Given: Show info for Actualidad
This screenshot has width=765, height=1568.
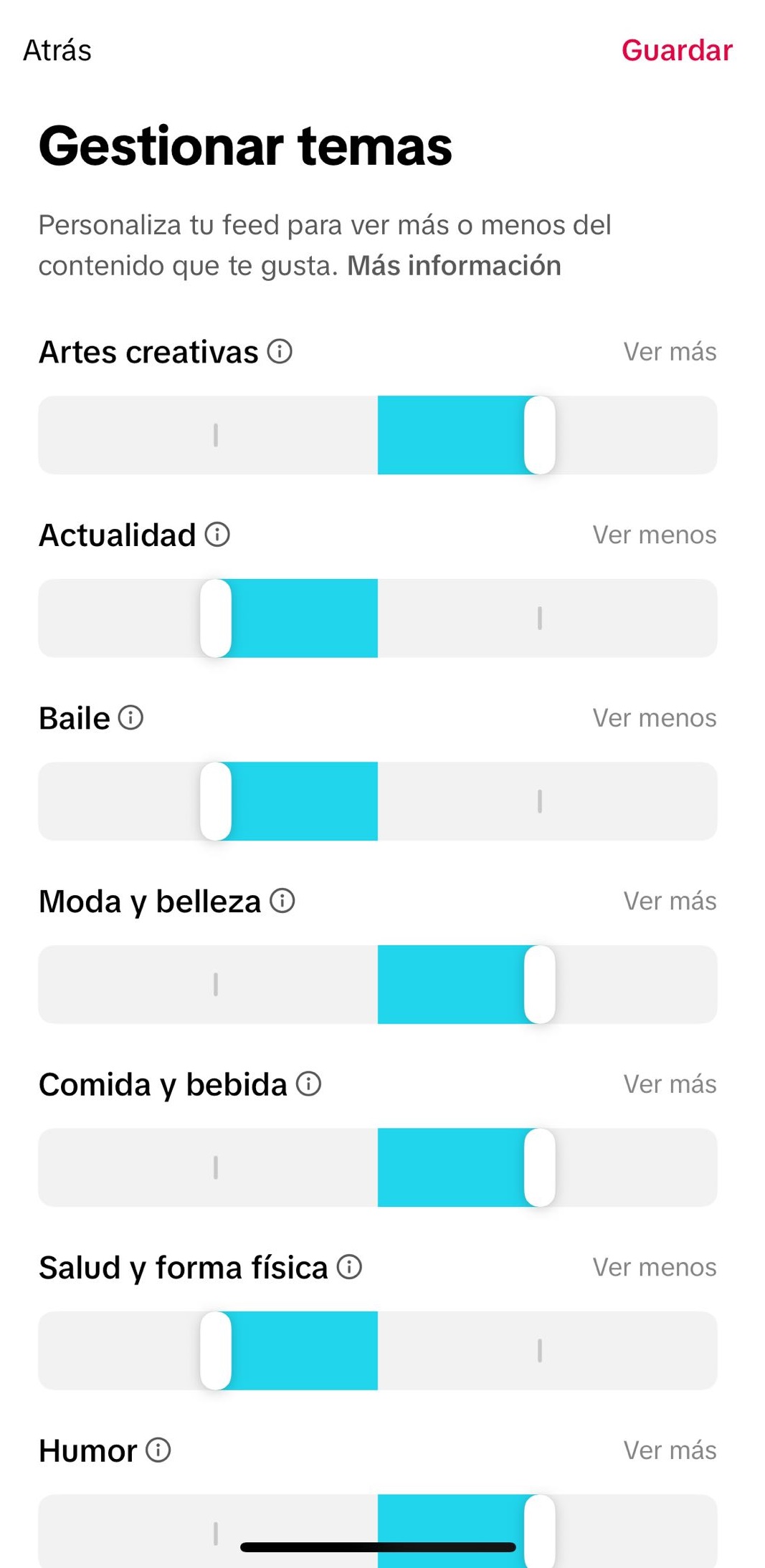Looking at the screenshot, I should tap(217, 535).
